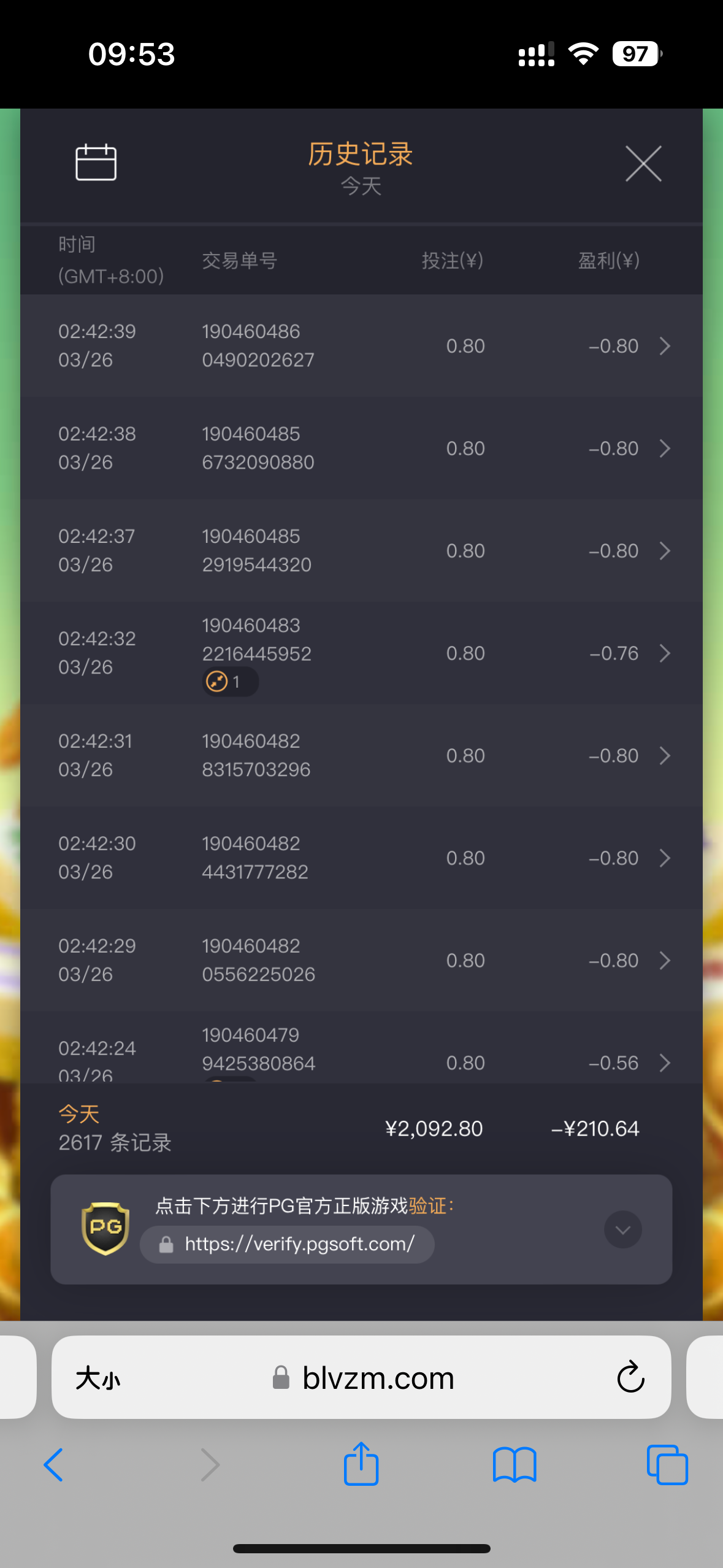Viewport: 723px width, 1568px height.
Task: Show all open Safari tabs
Action: click(667, 1465)
